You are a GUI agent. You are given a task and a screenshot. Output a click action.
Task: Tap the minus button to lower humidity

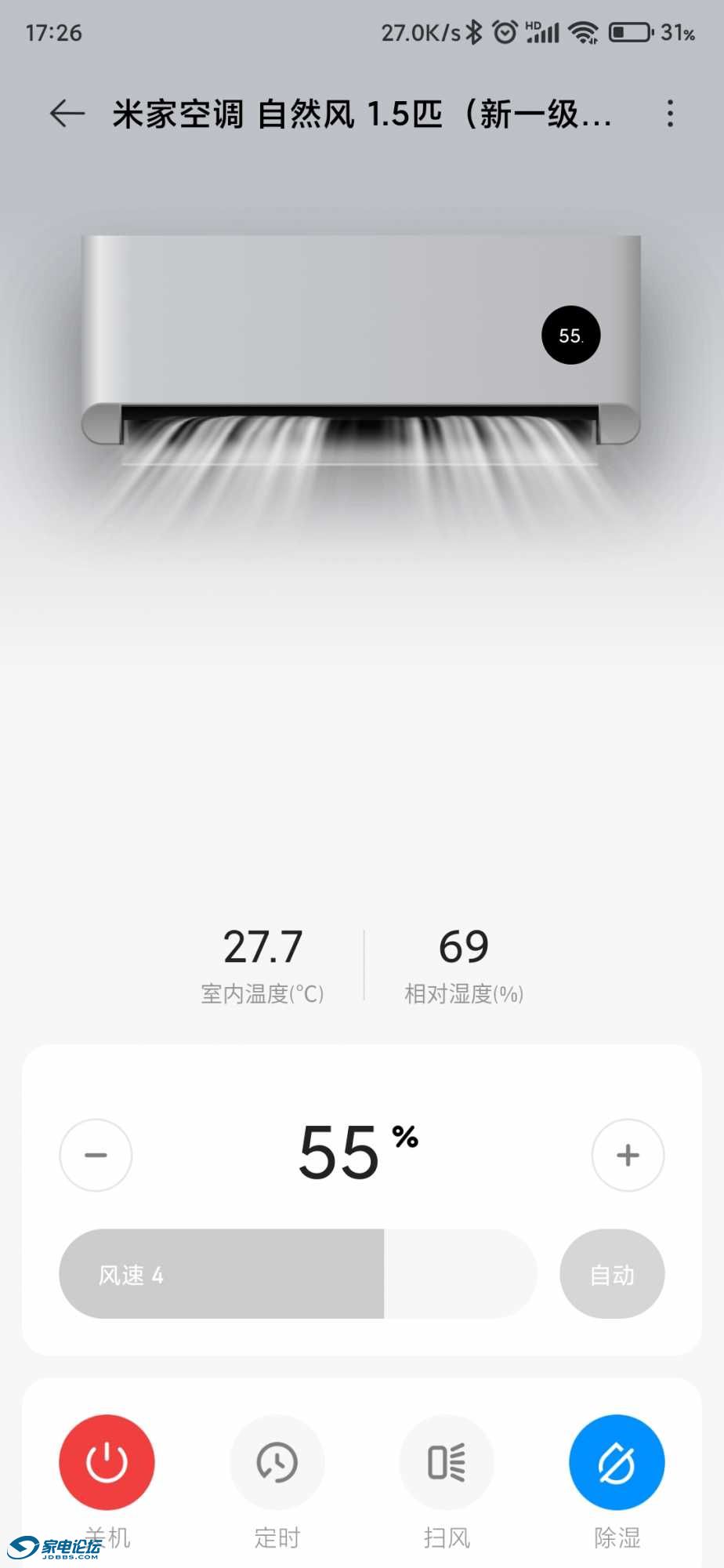95,1155
